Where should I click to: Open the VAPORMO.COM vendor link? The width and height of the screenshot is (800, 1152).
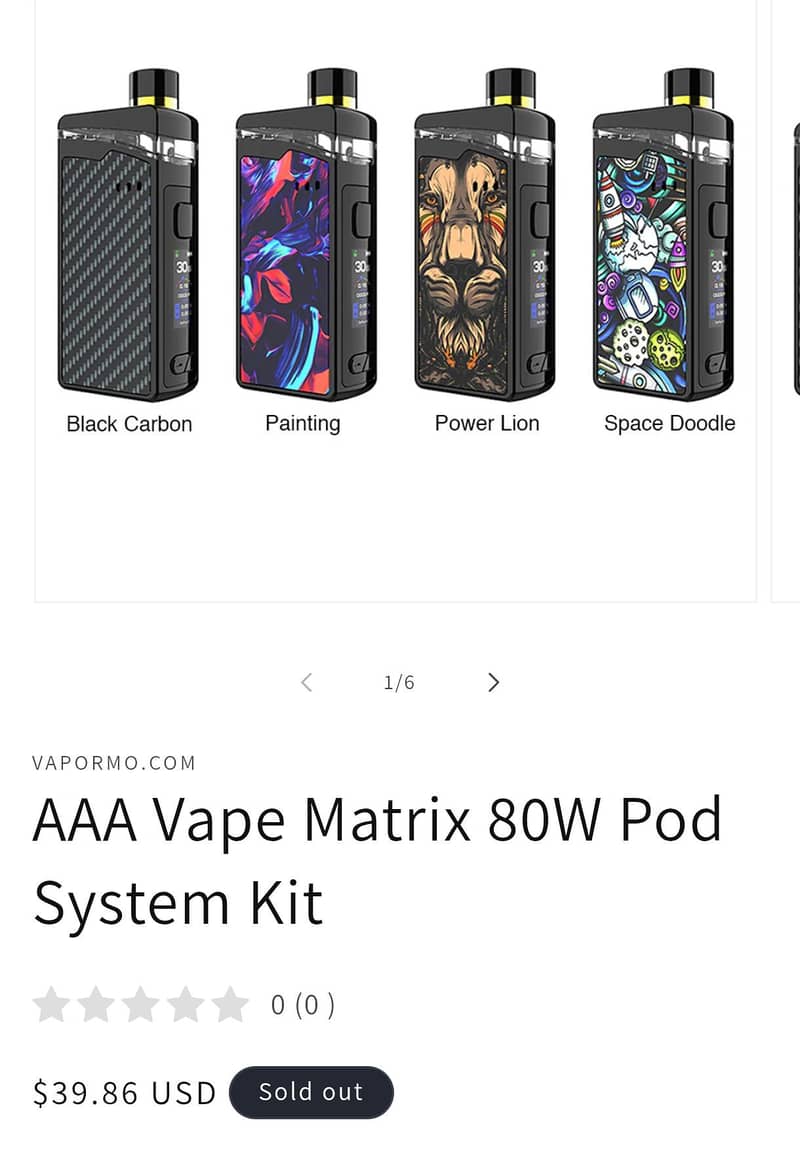(115, 763)
